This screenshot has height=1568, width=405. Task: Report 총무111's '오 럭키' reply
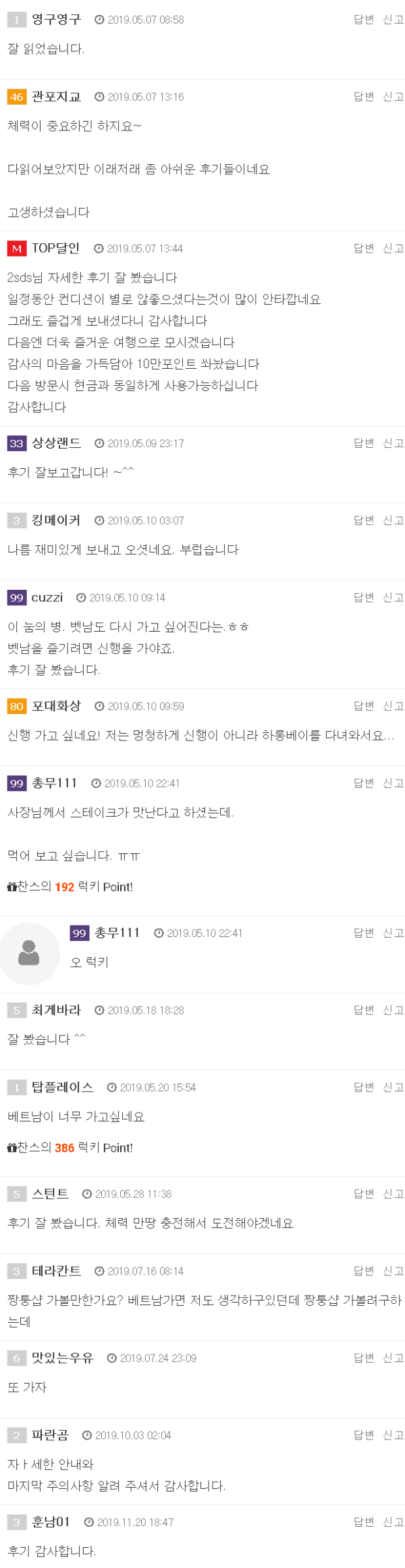[393, 933]
